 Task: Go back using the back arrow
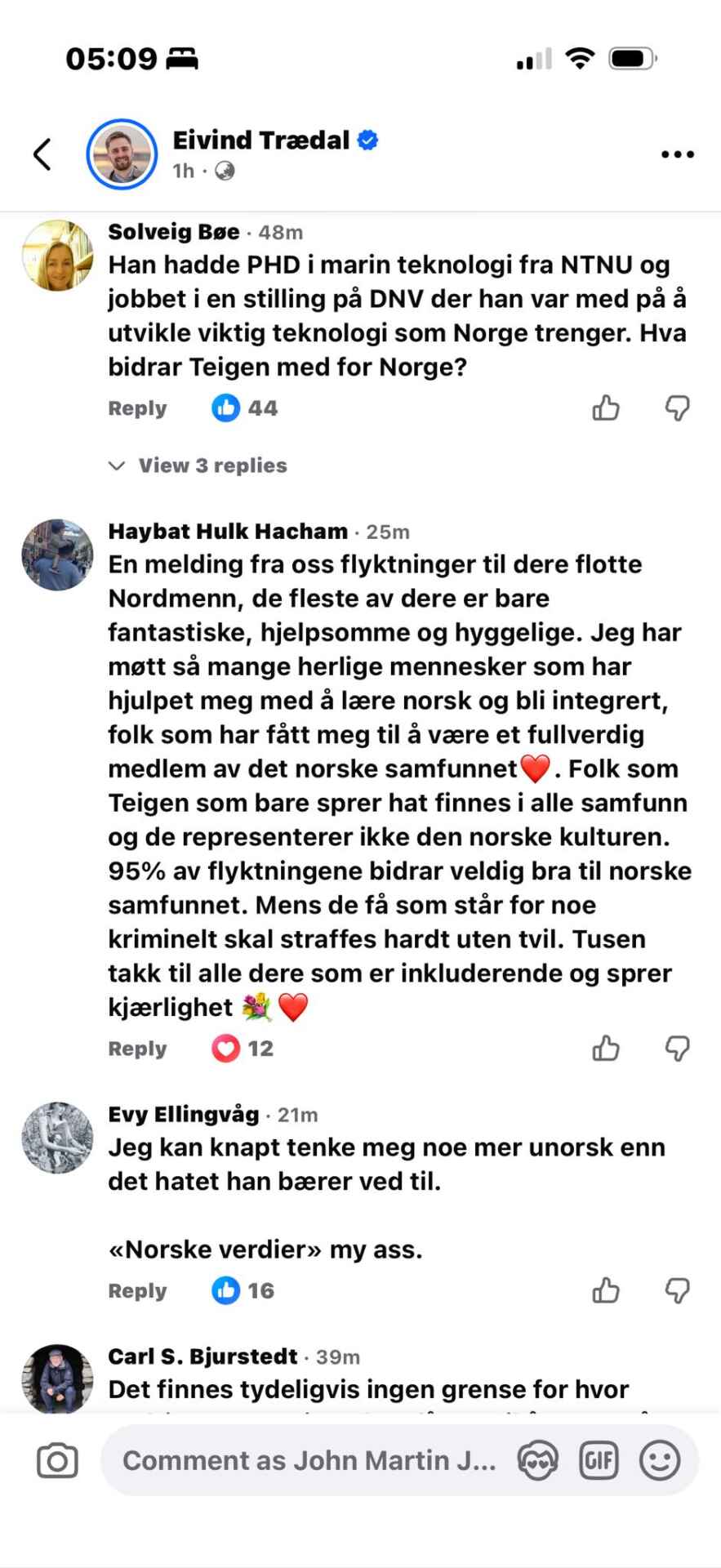42,154
